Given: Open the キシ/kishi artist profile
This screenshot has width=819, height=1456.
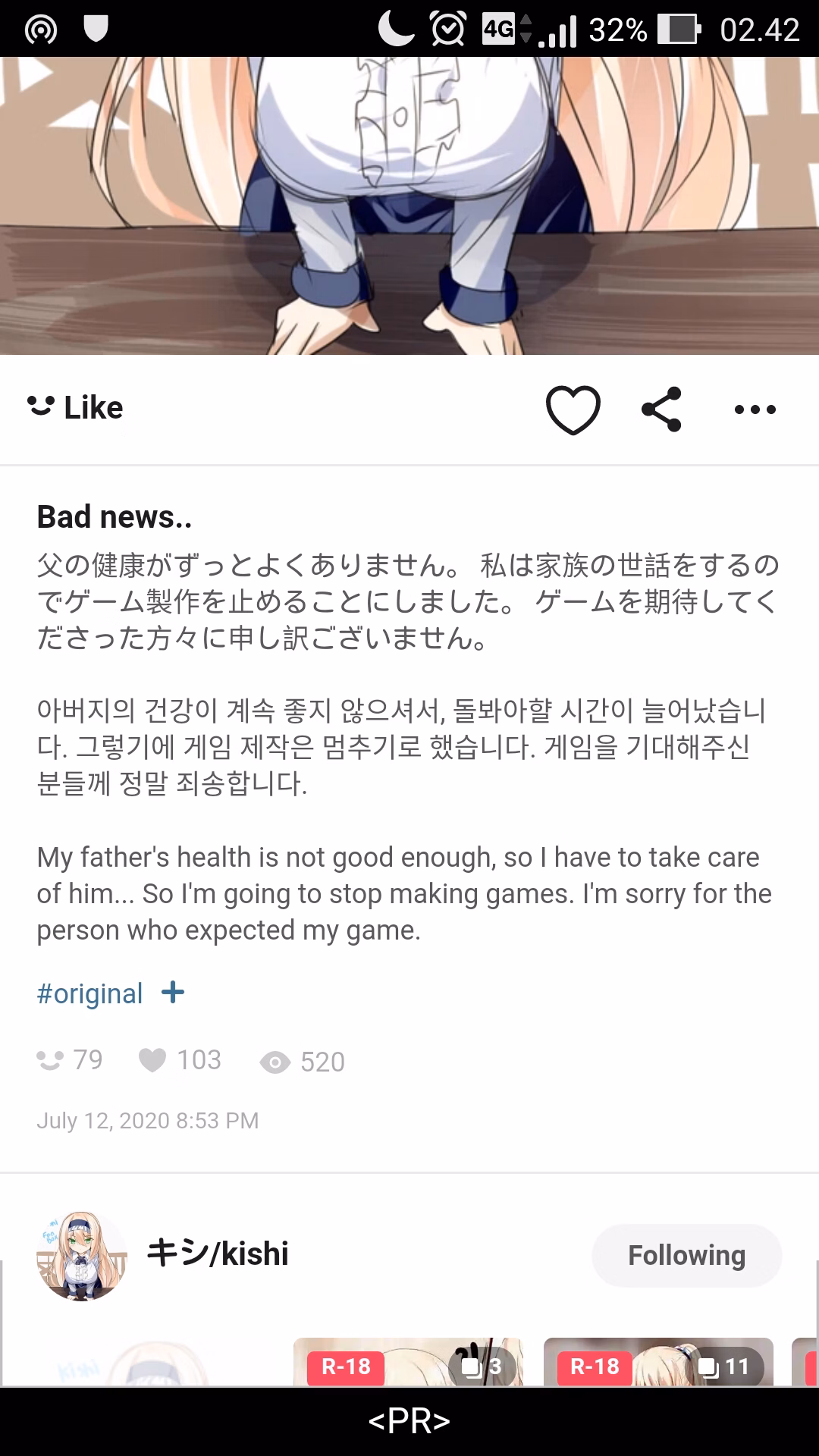Looking at the screenshot, I should (x=217, y=1254).
